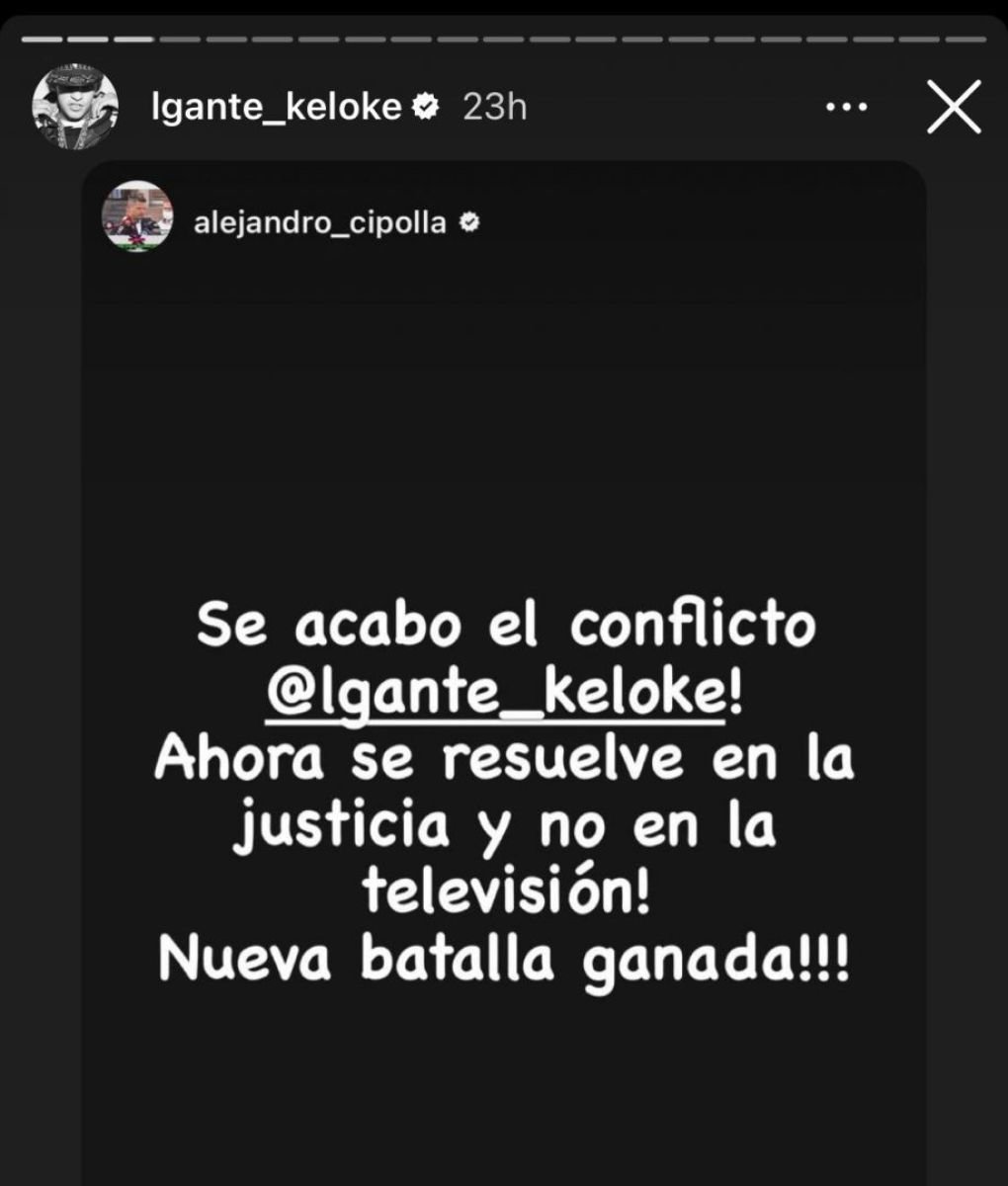View lgante_keloke's profile from username

(273, 107)
